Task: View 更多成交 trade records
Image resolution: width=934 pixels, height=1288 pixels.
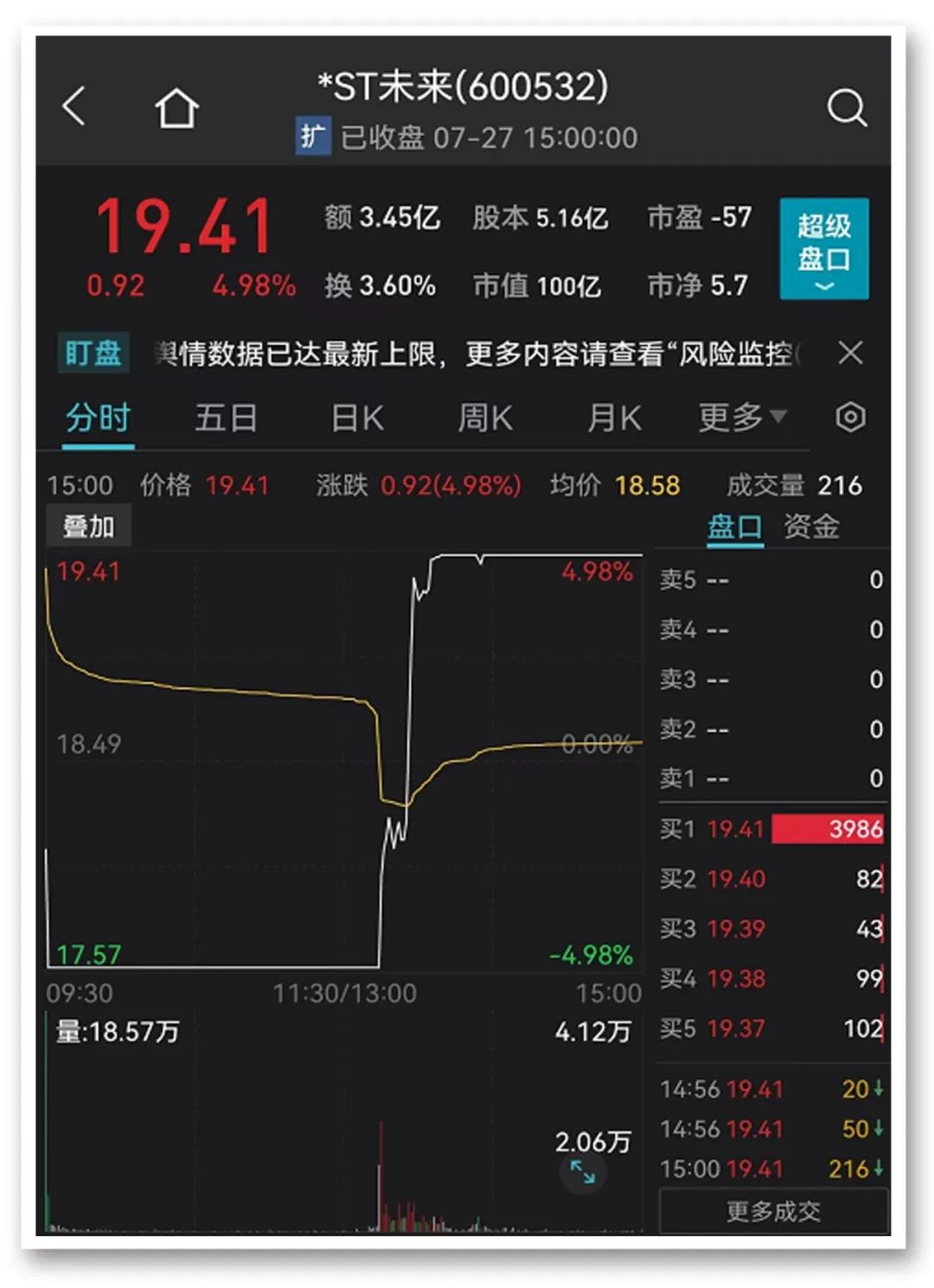Action: pos(773,1211)
